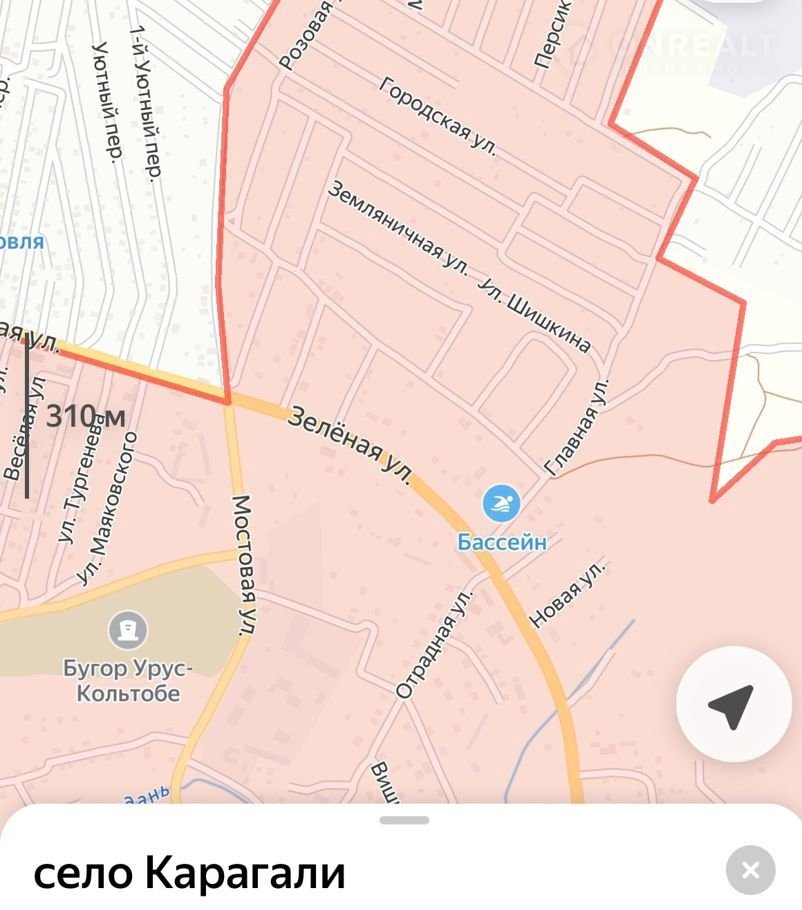Center map on my location

coord(732,706)
